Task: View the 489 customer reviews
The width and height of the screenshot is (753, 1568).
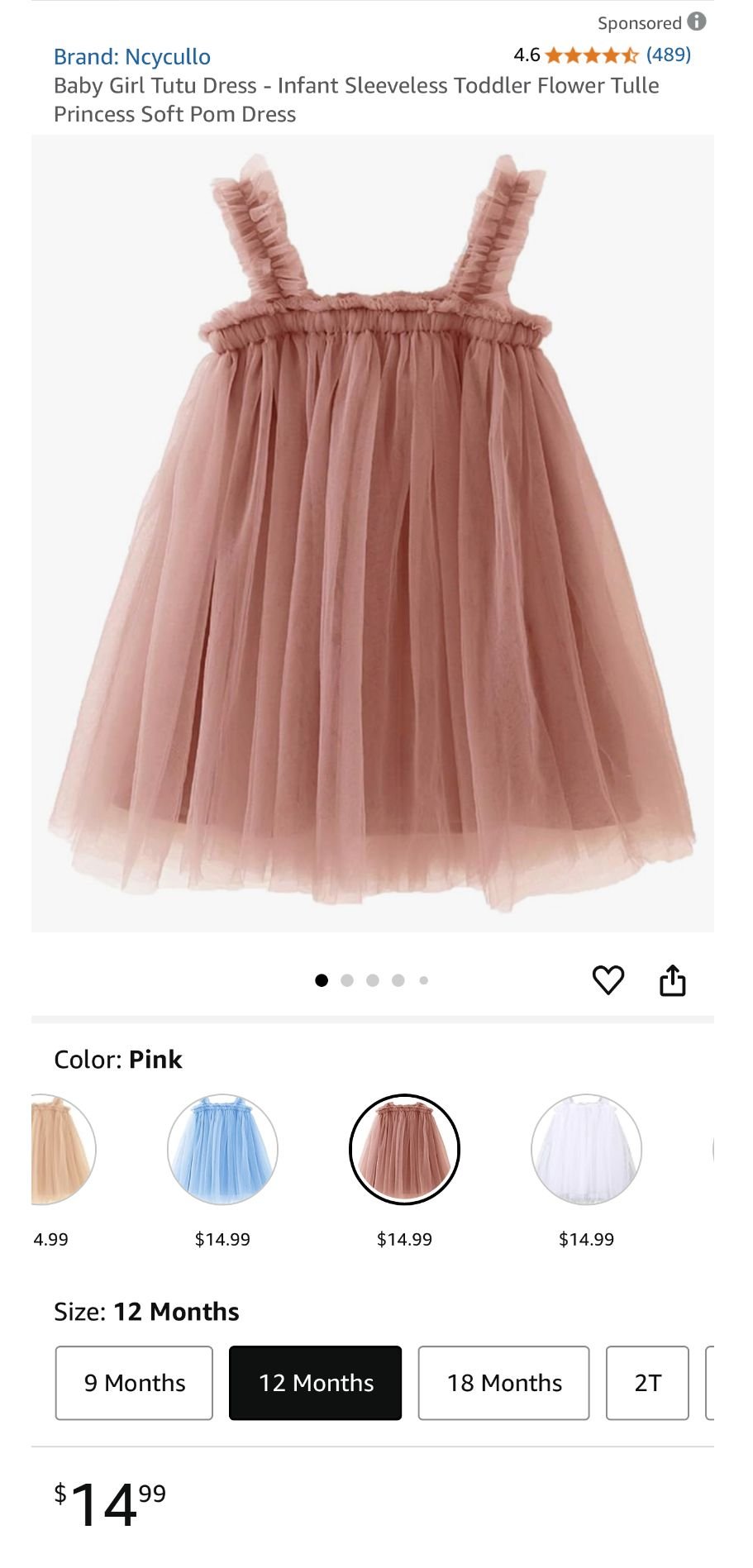Action: [x=668, y=55]
